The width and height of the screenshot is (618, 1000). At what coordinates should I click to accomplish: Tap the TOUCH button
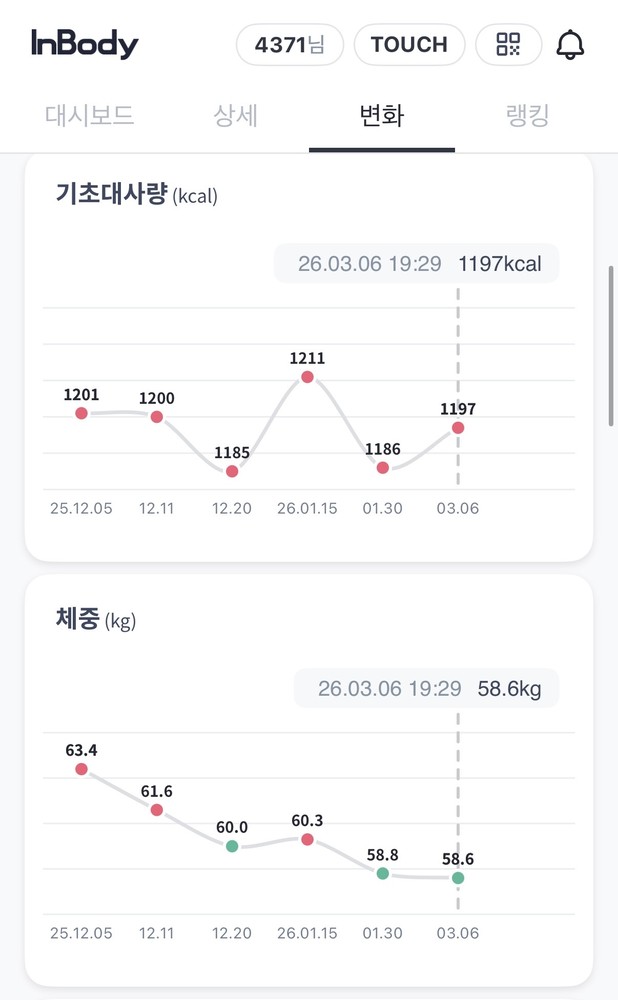[x=409, y=45]
